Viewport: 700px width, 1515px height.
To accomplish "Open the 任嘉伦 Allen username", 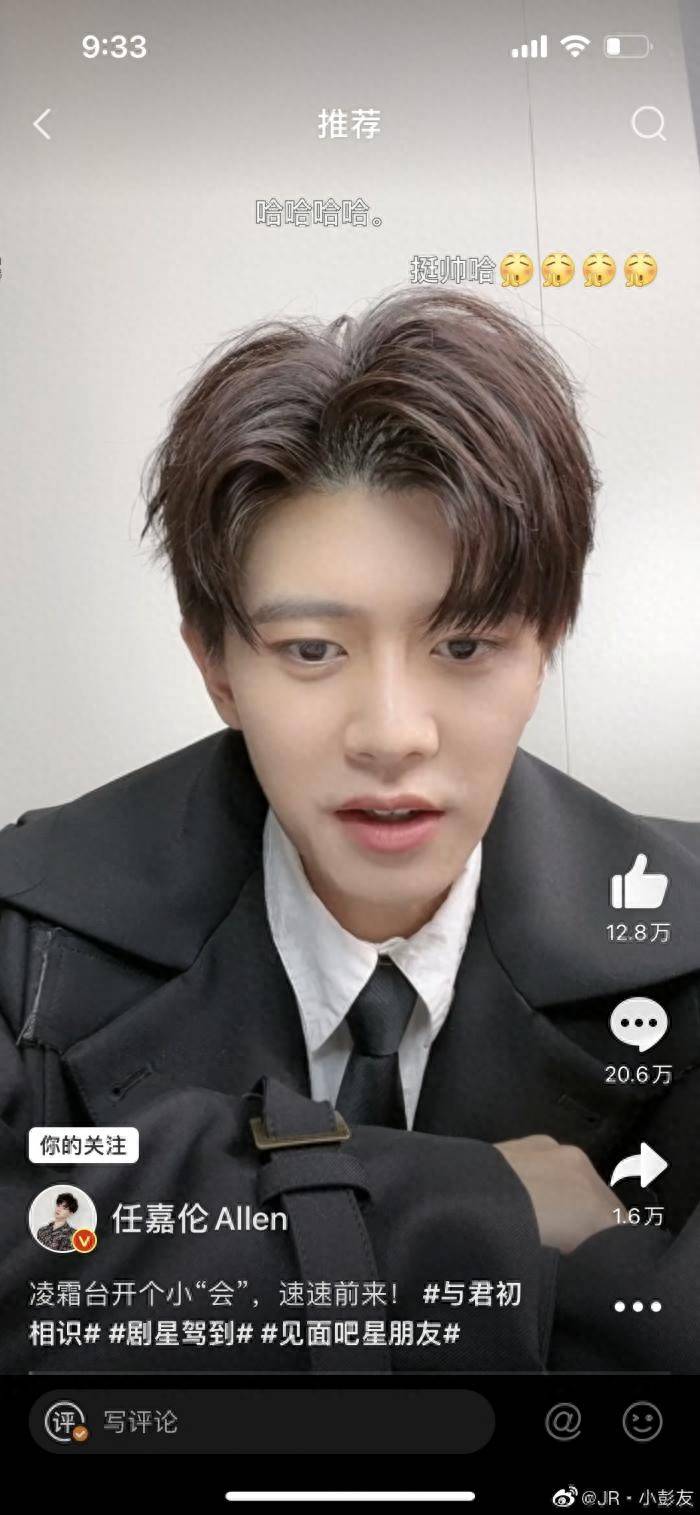I will point(199,1218).
